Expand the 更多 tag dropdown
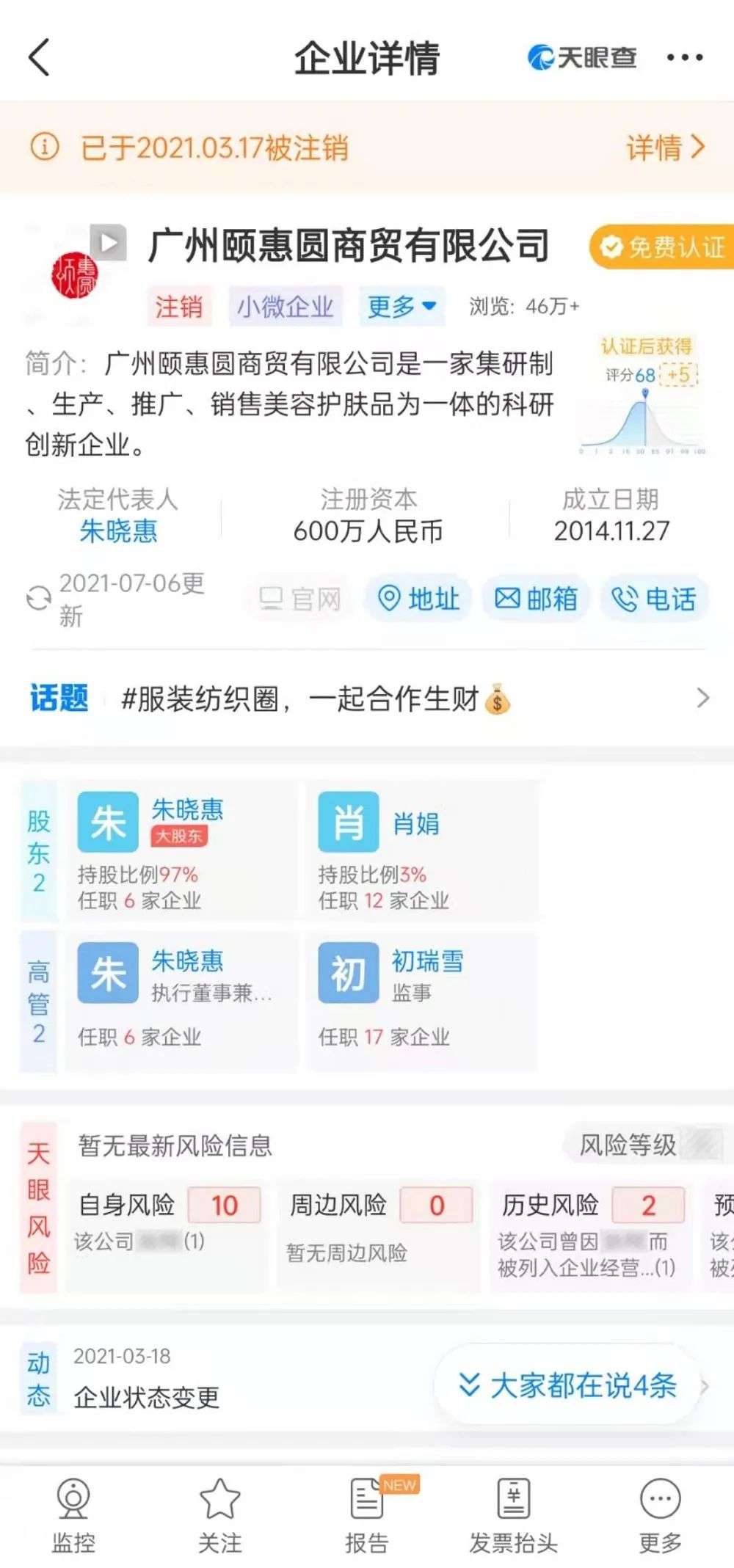Viewport: 734px width, 1568px height. 401,306
